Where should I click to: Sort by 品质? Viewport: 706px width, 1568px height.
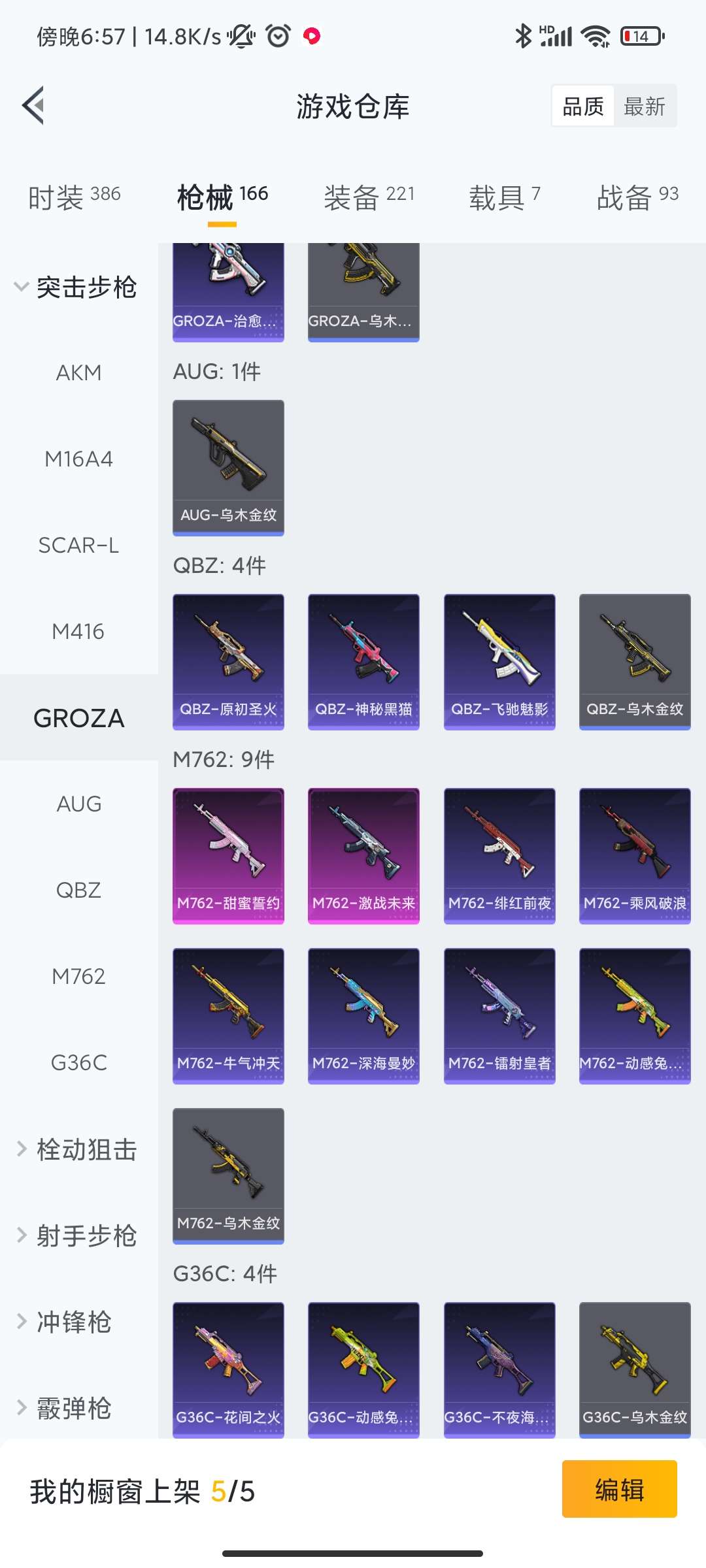tap(583, 106)
